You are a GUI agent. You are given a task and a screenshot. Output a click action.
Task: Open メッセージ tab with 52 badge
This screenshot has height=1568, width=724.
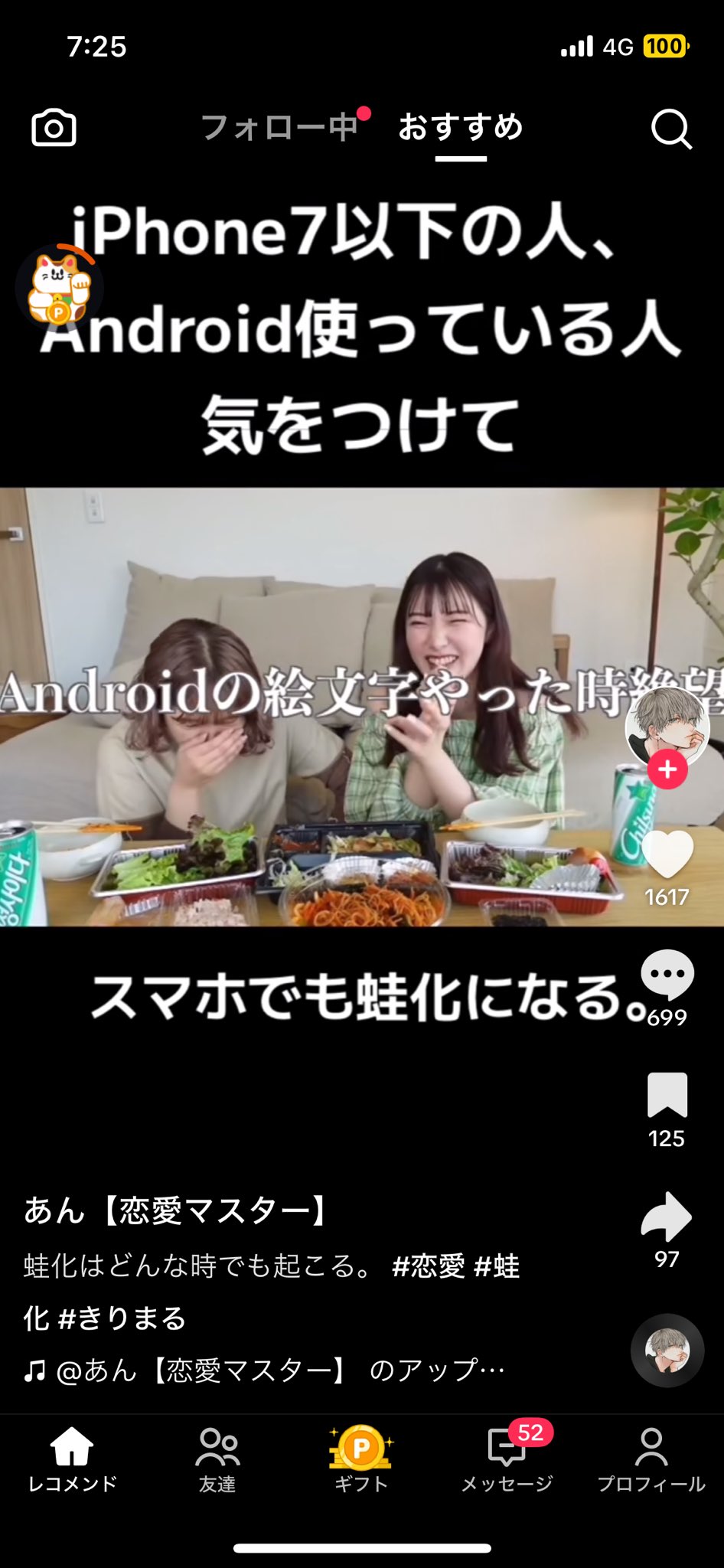click(x=507, y=1460)
